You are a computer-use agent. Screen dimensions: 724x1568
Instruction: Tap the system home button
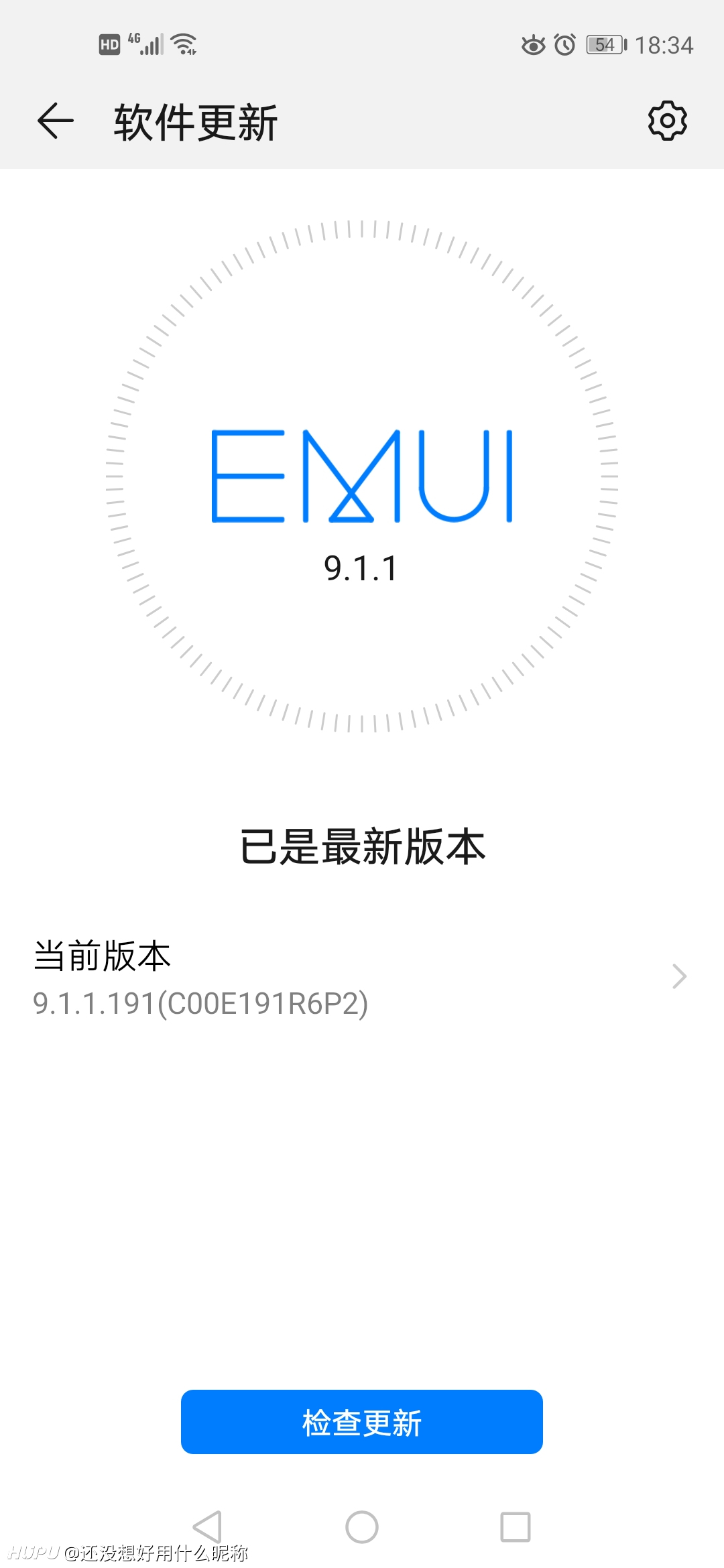click(x=362, y=1527)
